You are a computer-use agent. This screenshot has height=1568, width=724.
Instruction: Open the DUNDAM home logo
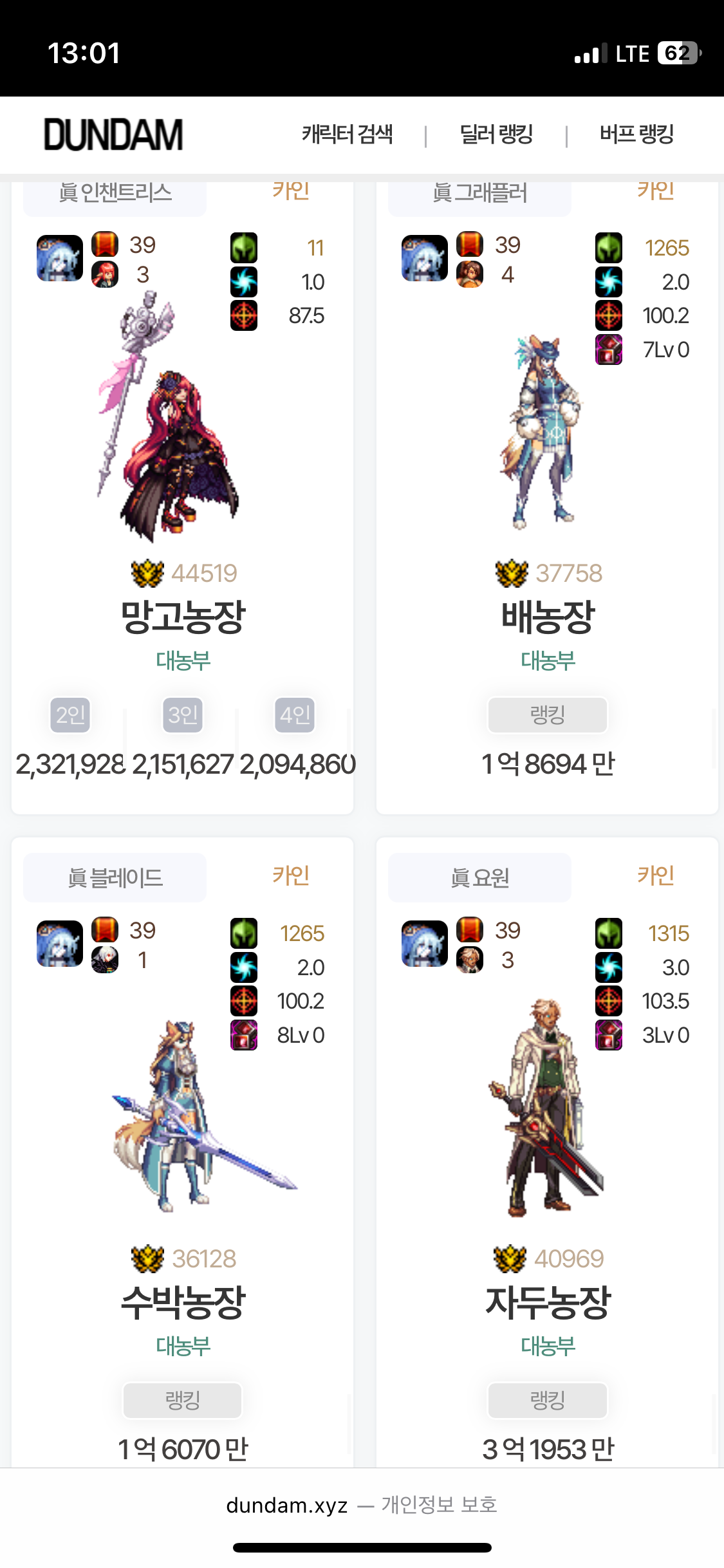(113, 135)
